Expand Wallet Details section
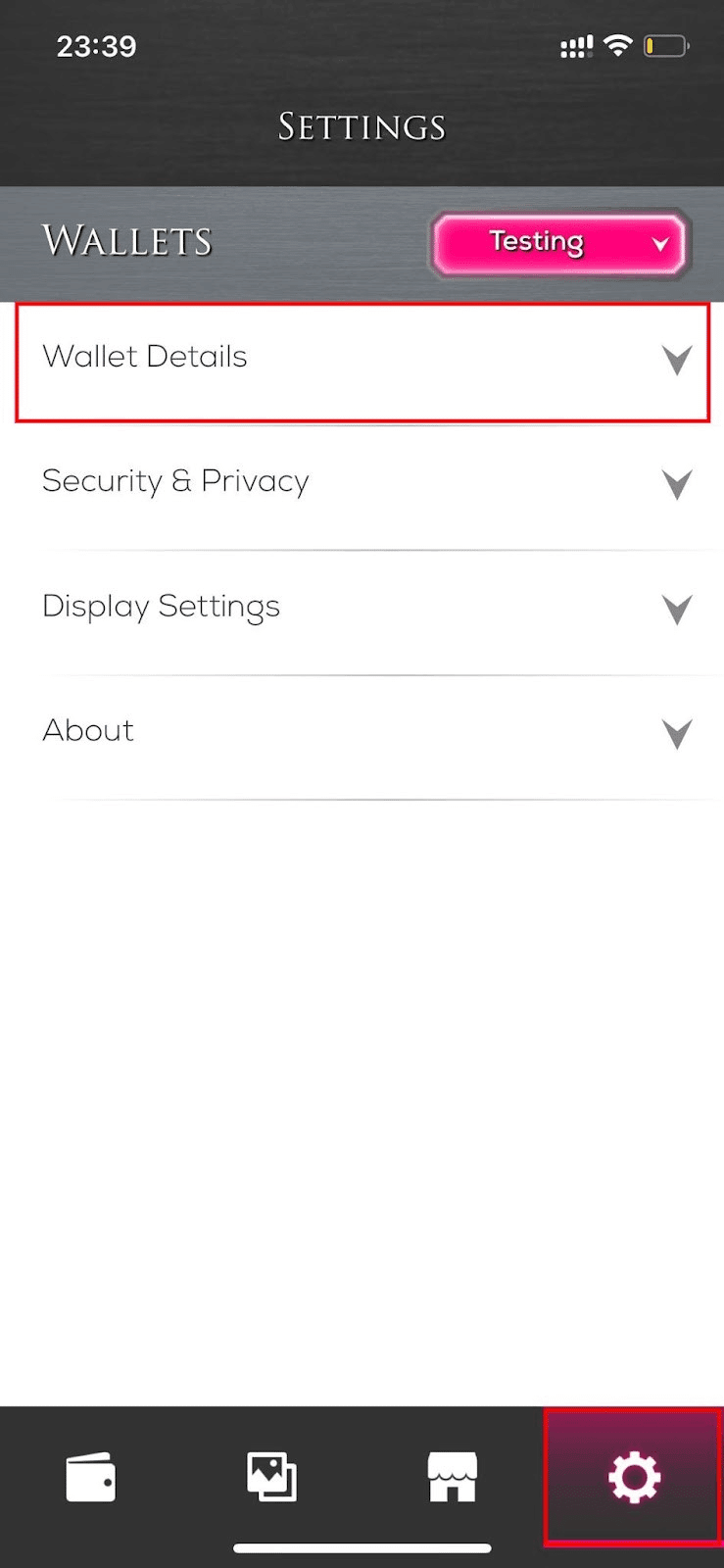Screen dimensions: 724x1568 (362, 363)
